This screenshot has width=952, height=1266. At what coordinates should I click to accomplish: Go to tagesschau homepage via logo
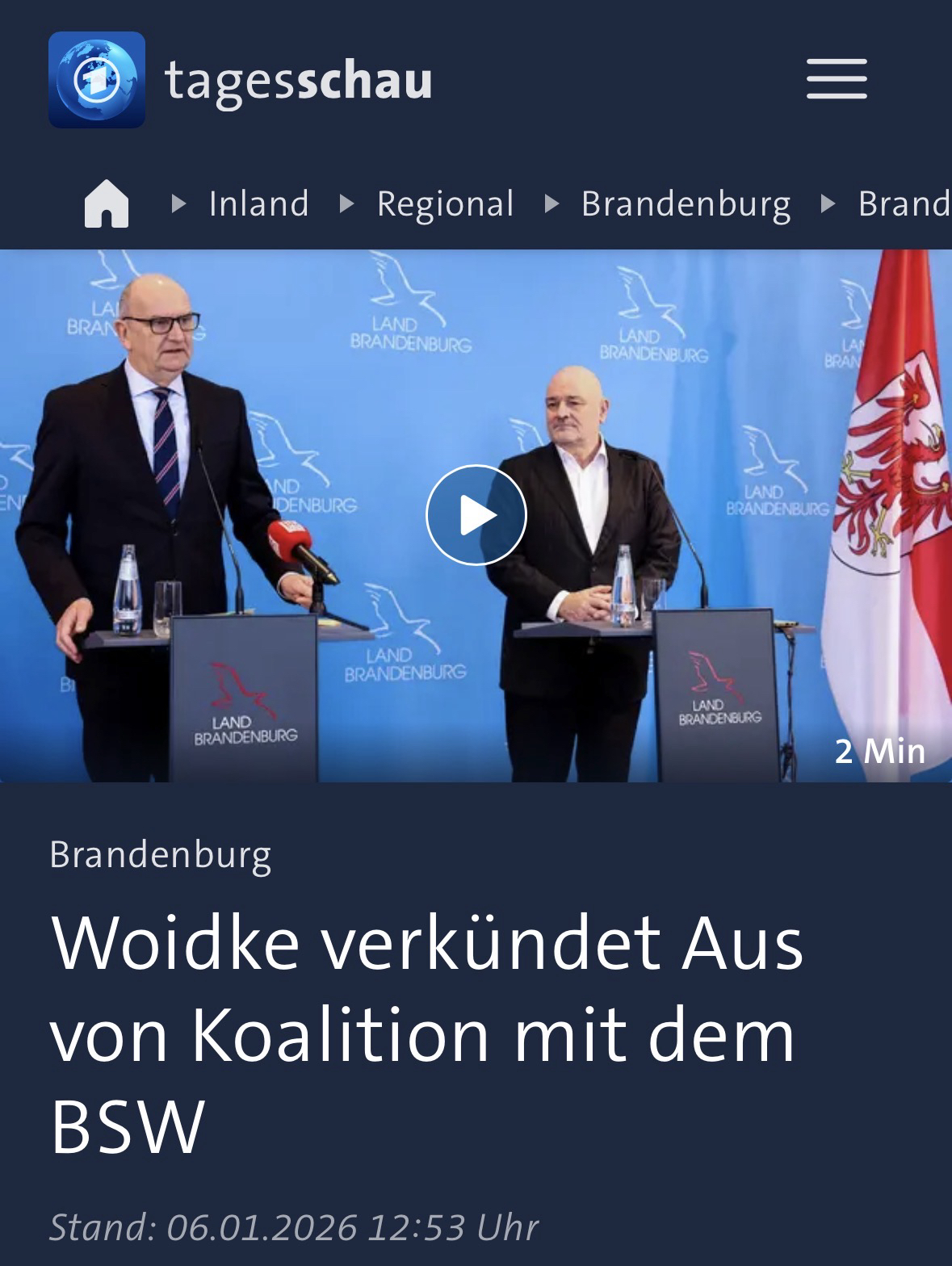pyautogui.click(x=241, y=80)
